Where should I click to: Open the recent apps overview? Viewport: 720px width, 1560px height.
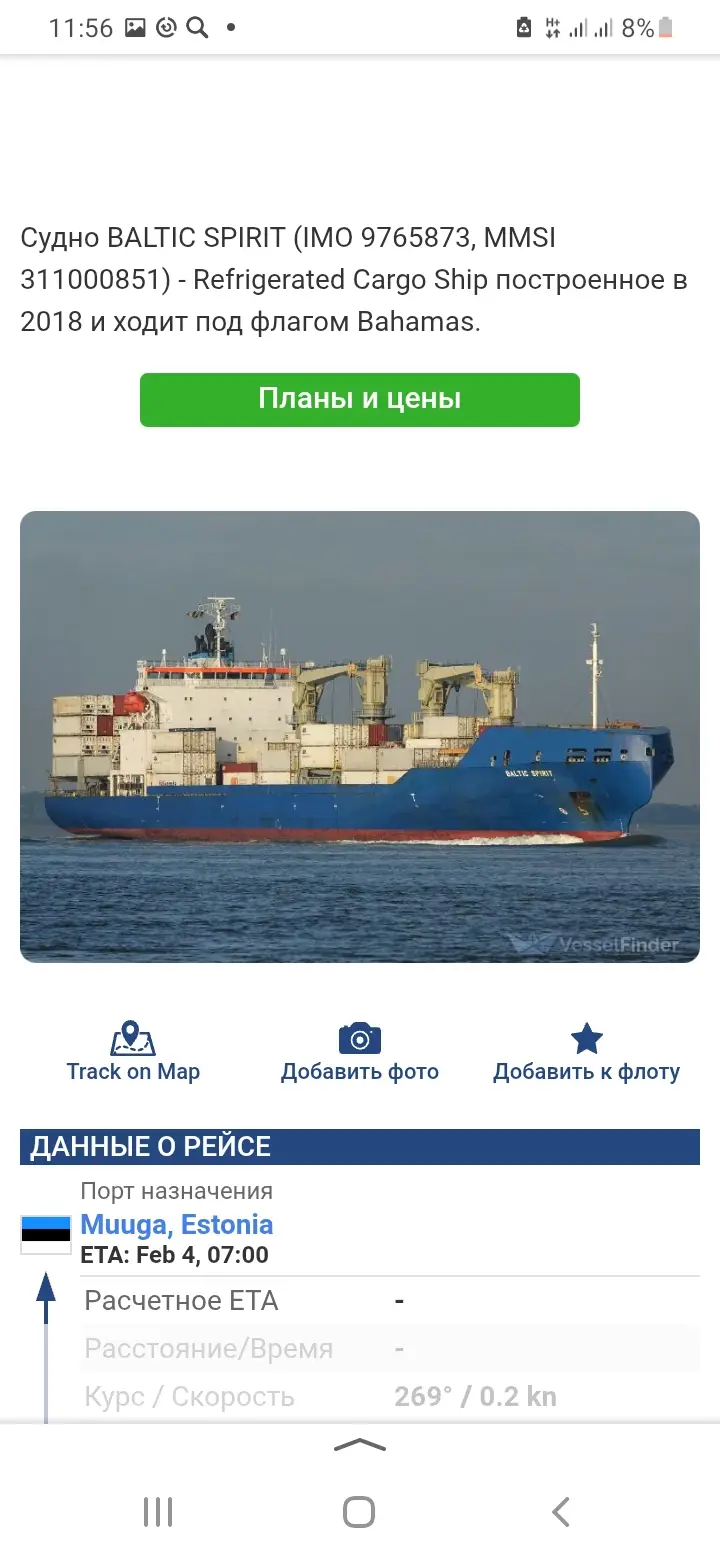click(158, 1511)
